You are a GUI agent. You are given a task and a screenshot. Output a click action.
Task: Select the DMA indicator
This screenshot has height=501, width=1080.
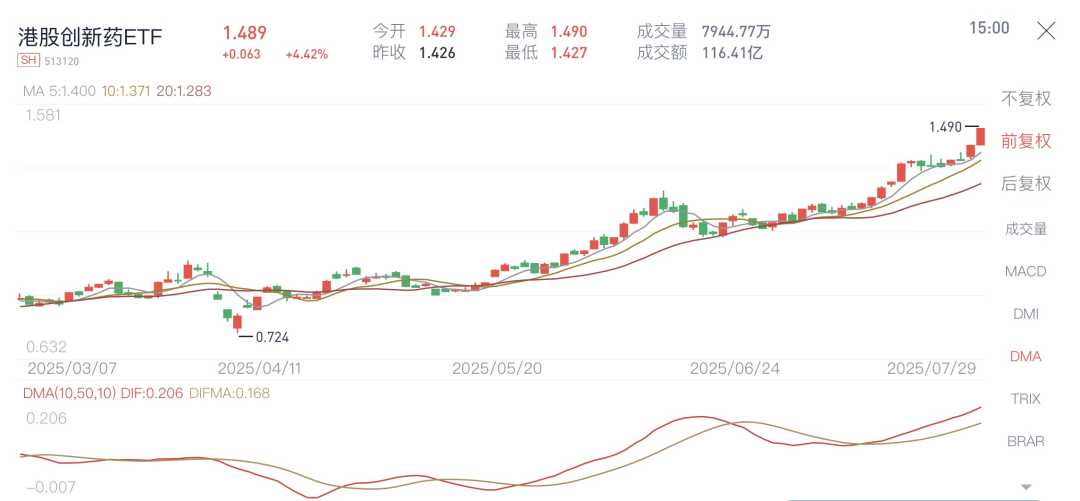click(1026, 357)
